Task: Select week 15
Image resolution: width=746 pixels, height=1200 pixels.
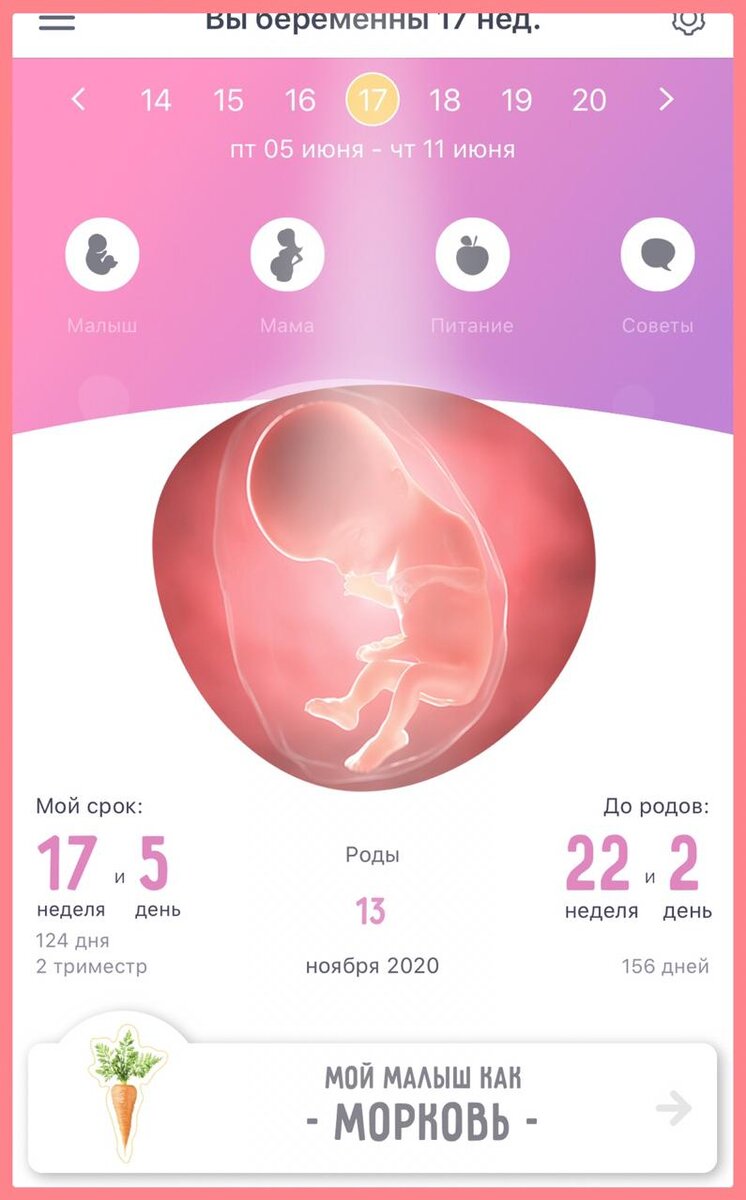Action: point(228,100)
